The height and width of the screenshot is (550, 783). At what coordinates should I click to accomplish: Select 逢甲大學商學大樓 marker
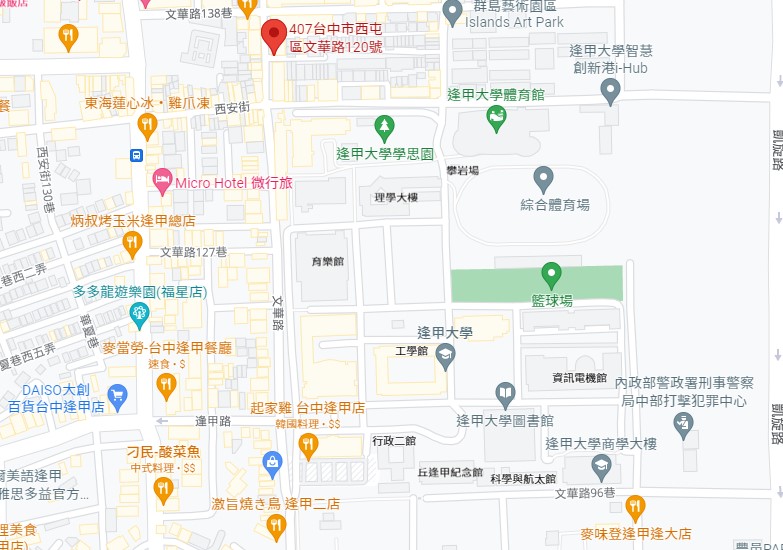[600, 466]
